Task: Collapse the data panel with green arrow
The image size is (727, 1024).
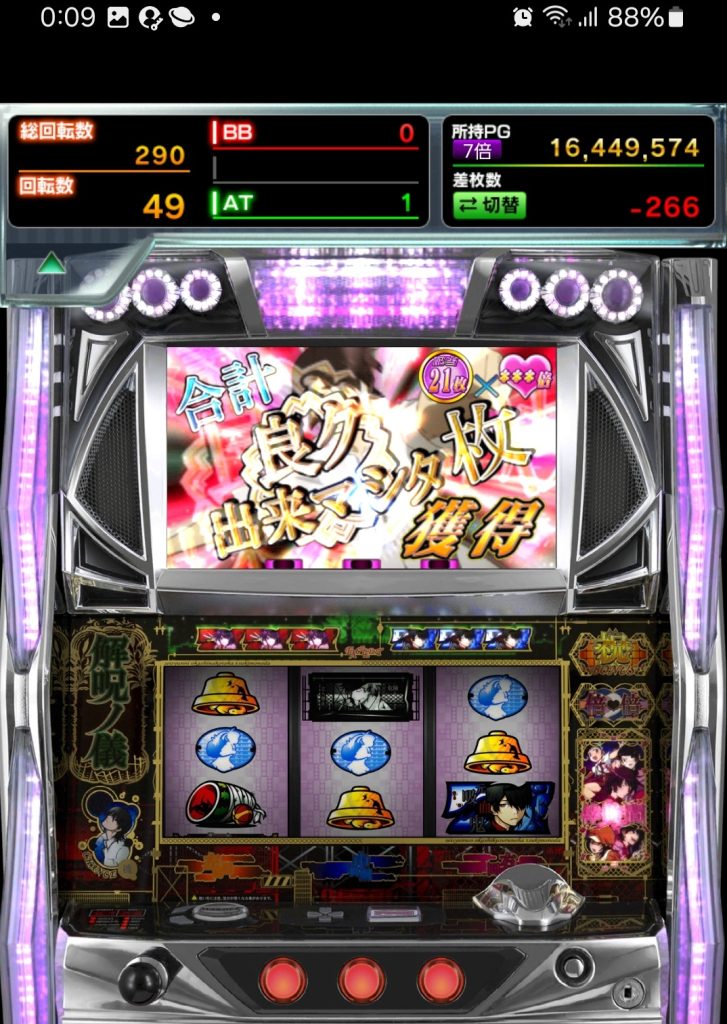Action: point(51,265)
